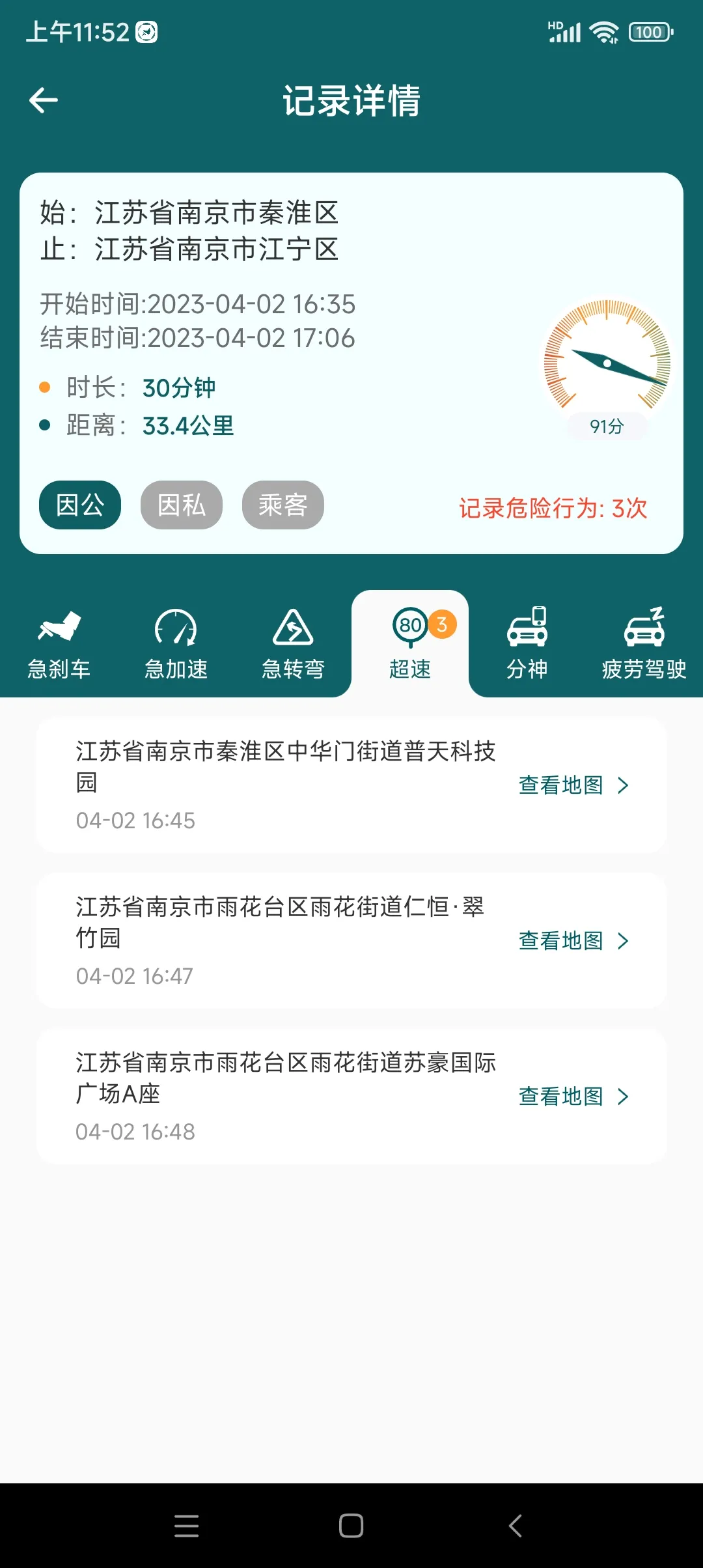Tap the orange 3 badge on 超速
This screenshot has width=703, height=1568.
[443, 623]
